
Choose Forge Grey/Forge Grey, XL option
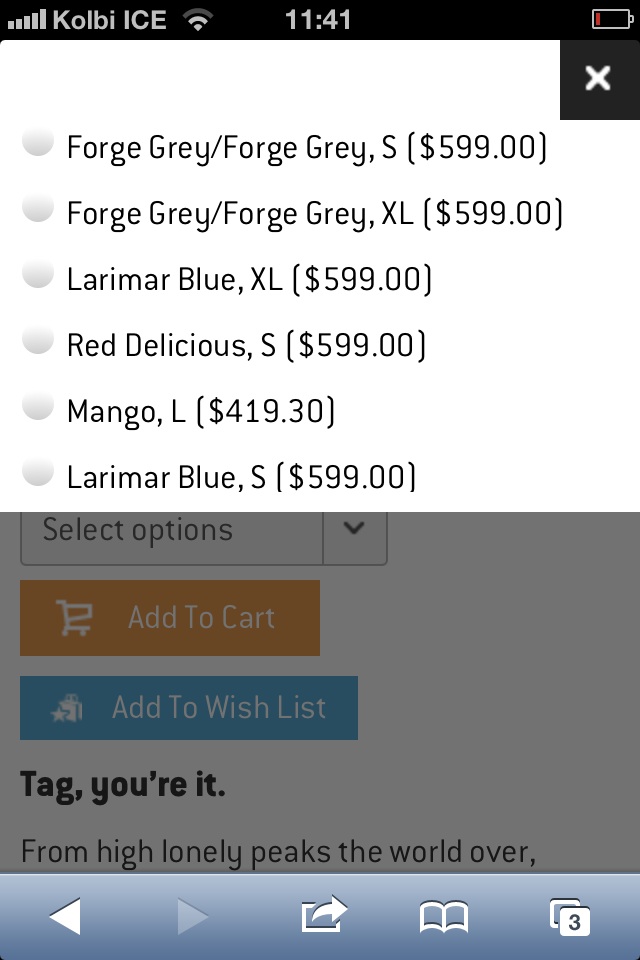click(x=38, y=209)
